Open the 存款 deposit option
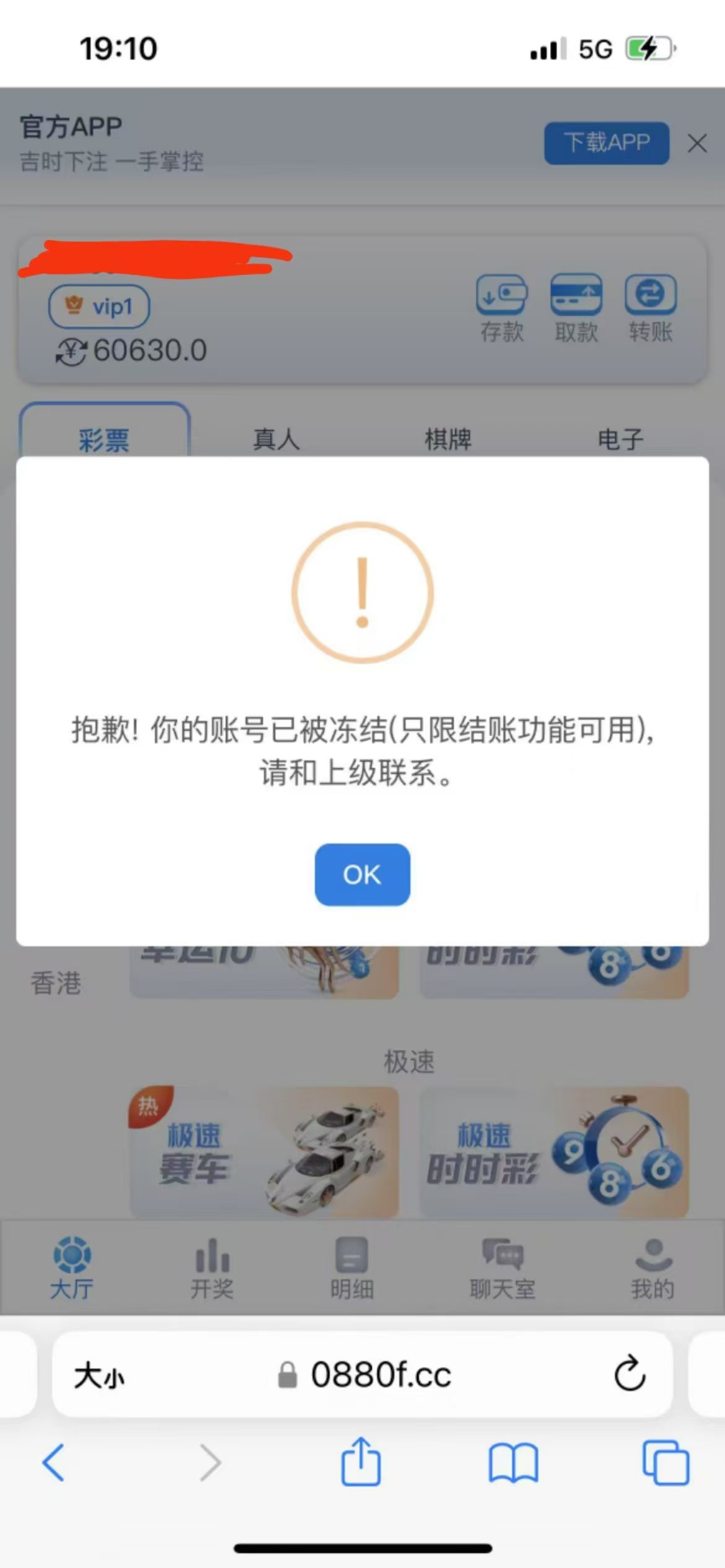The width and height of the screenshot is (725, 1568). tap(502, 308)
